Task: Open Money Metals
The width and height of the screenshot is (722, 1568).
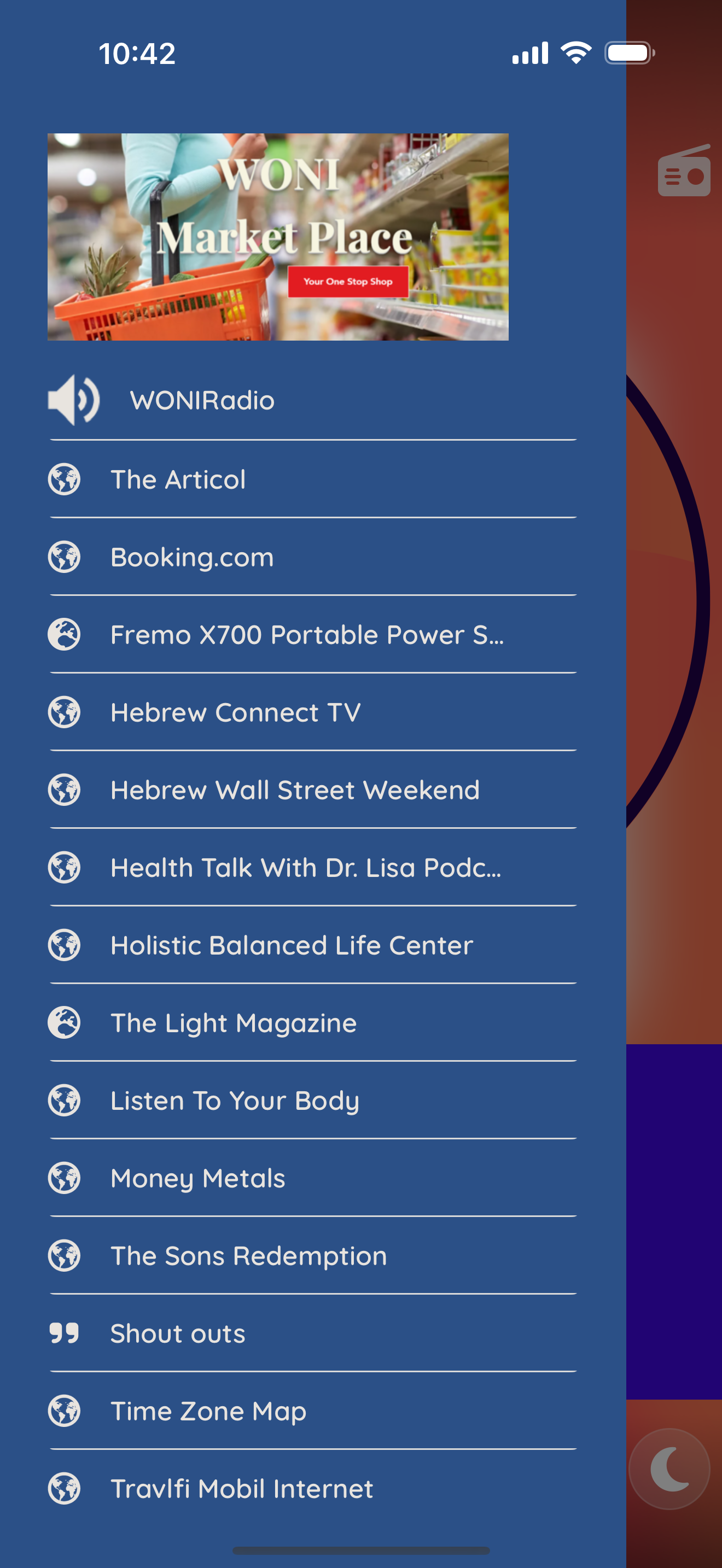Action: click(313, 1178)
